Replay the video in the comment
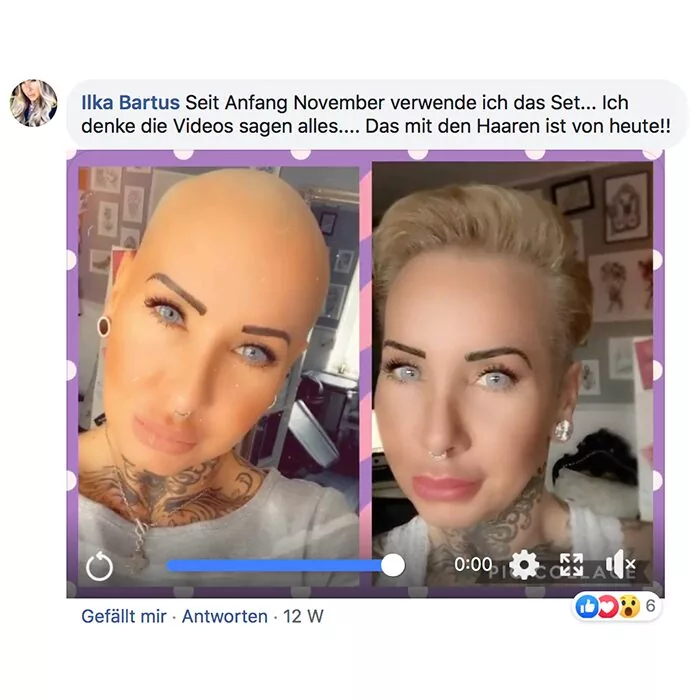700x700 pixels. [99, 567]
